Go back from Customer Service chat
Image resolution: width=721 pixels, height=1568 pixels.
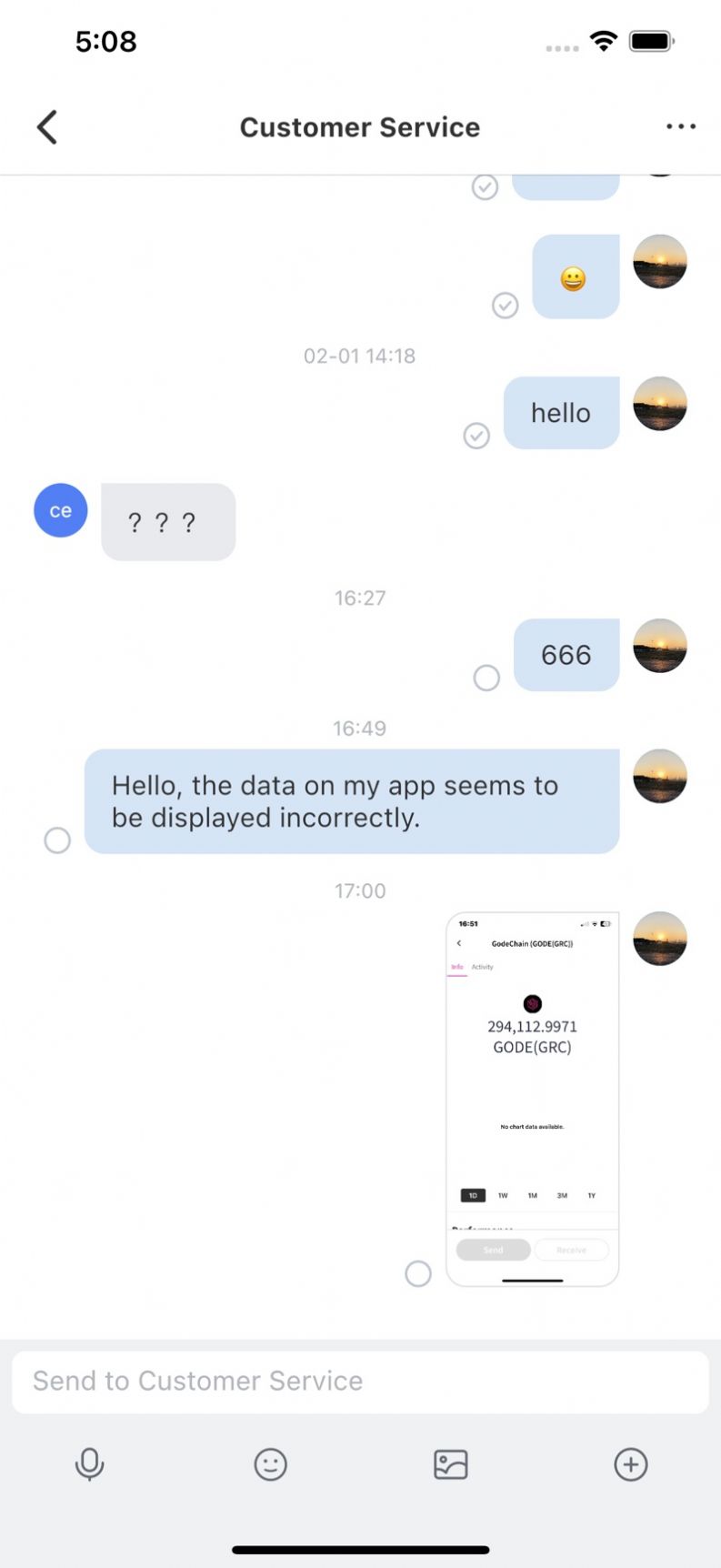pos(47,127)
